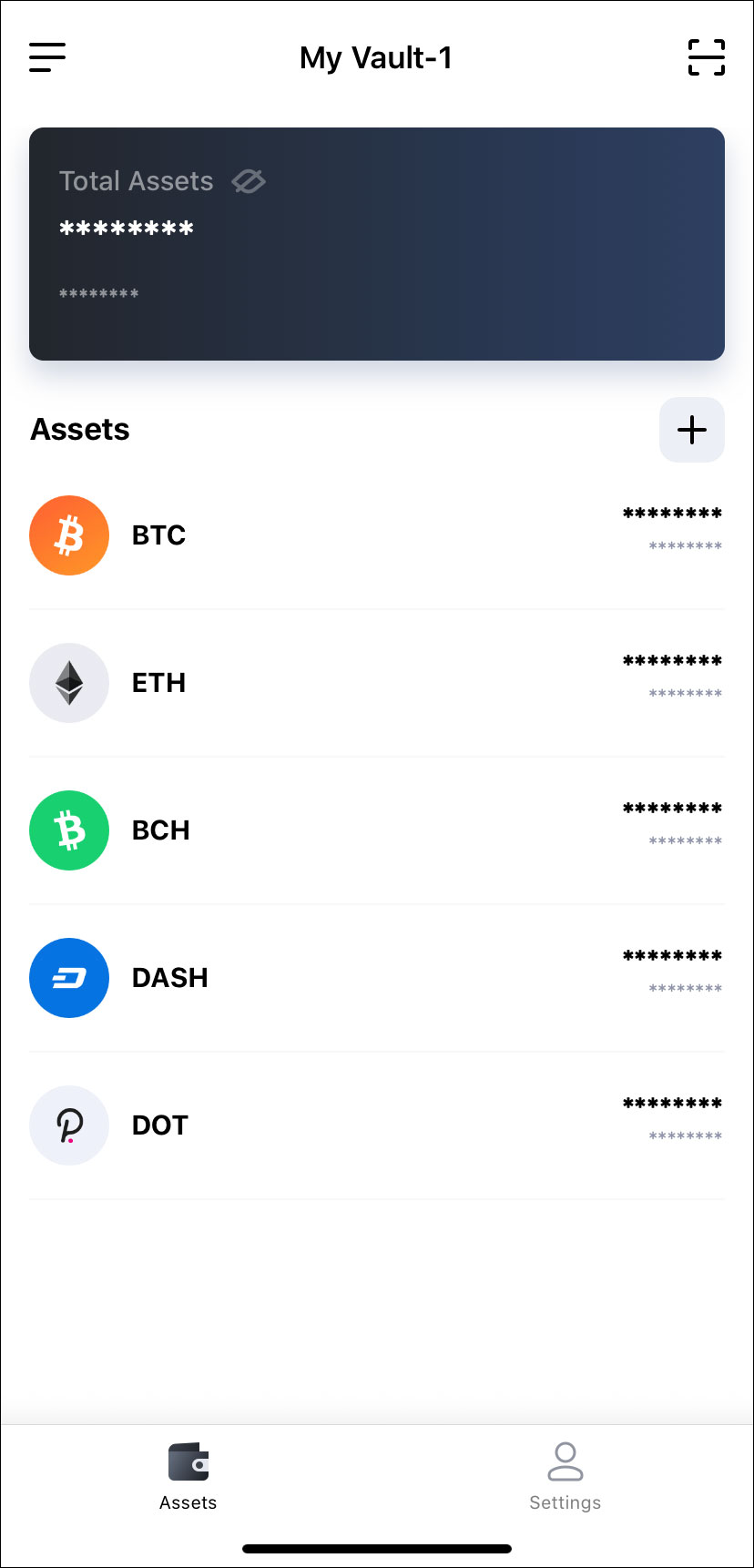Go to the Assets tab
Viewport: 754px width, 1568px height.
(188, 1477)
